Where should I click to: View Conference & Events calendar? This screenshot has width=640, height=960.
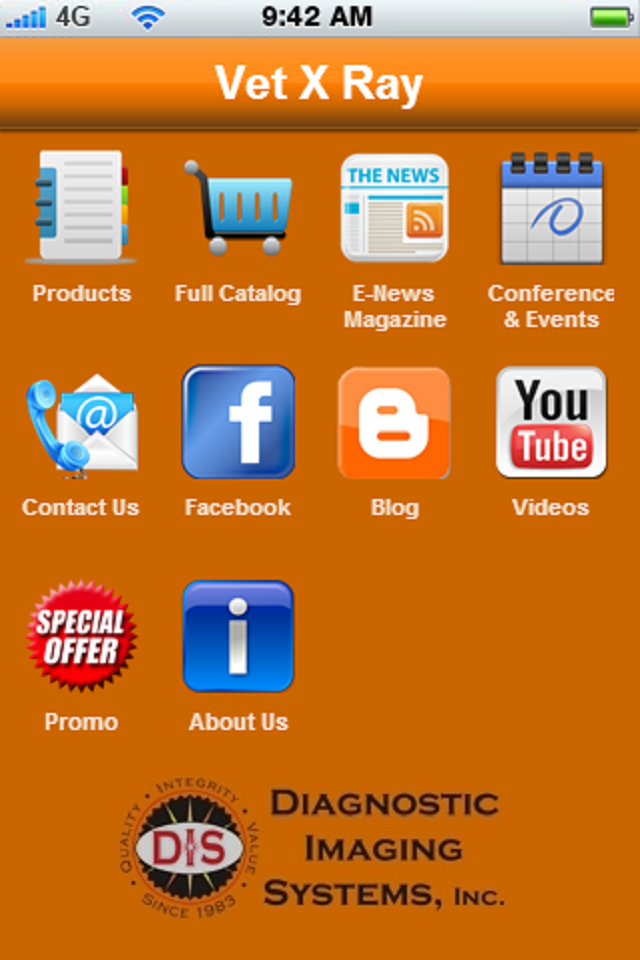[x=551, y=208]
